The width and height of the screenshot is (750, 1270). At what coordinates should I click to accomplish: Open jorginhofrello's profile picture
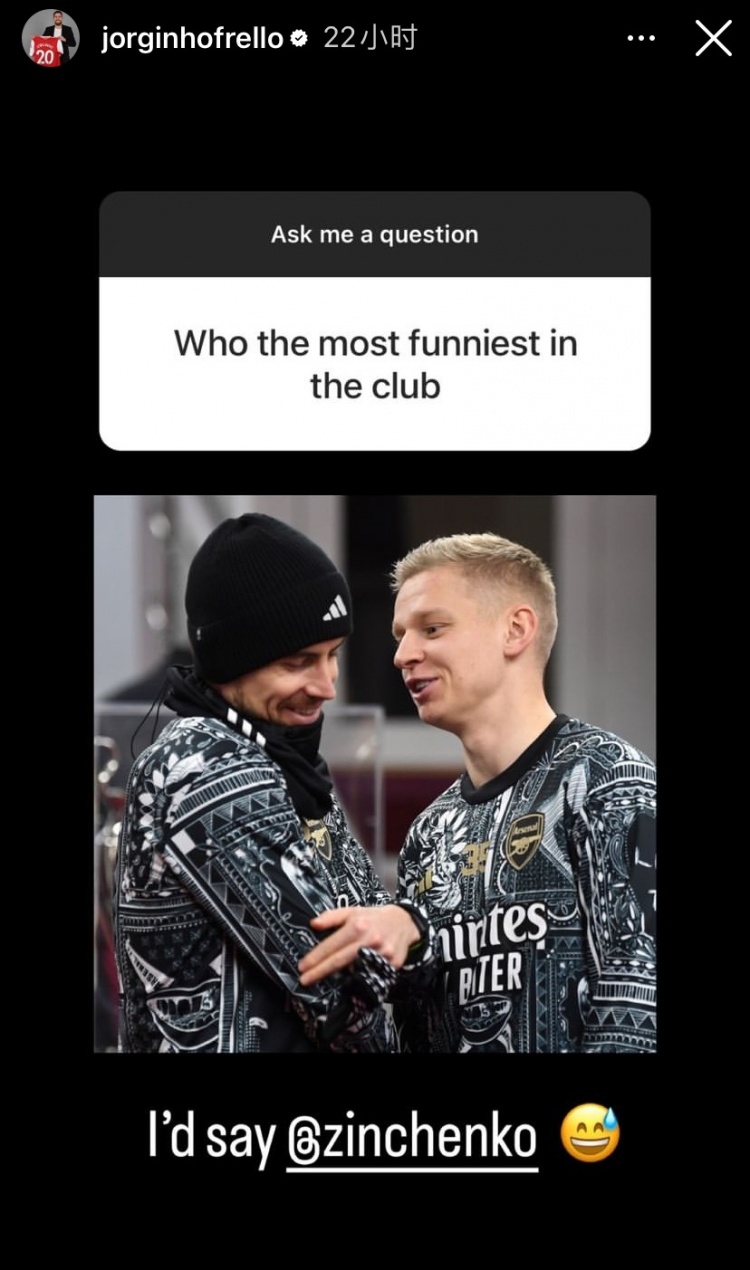point(50,39)
